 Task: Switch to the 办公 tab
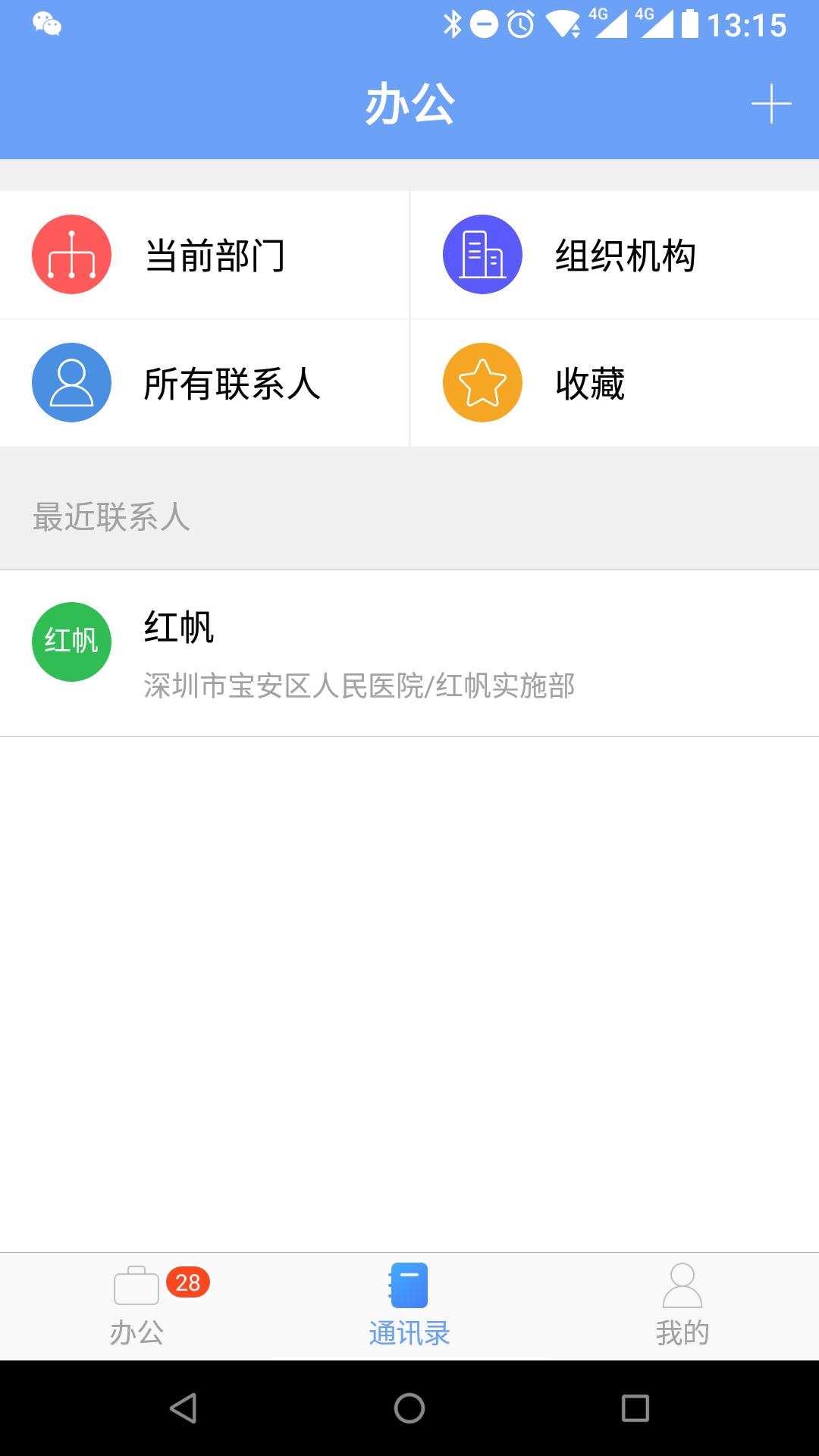point(136,1307)
